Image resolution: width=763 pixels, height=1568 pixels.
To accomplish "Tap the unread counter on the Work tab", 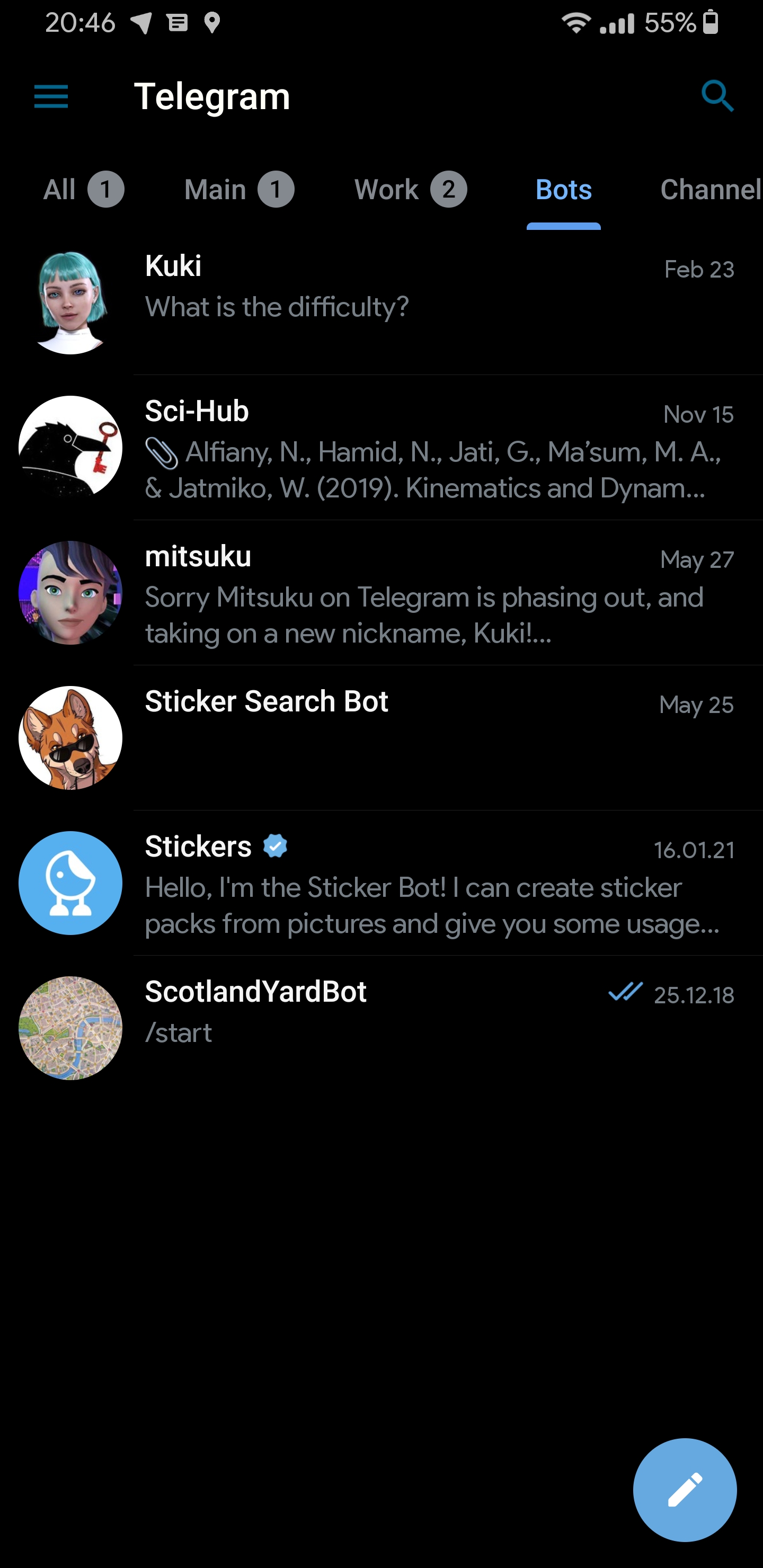I will tap(448, 189).
